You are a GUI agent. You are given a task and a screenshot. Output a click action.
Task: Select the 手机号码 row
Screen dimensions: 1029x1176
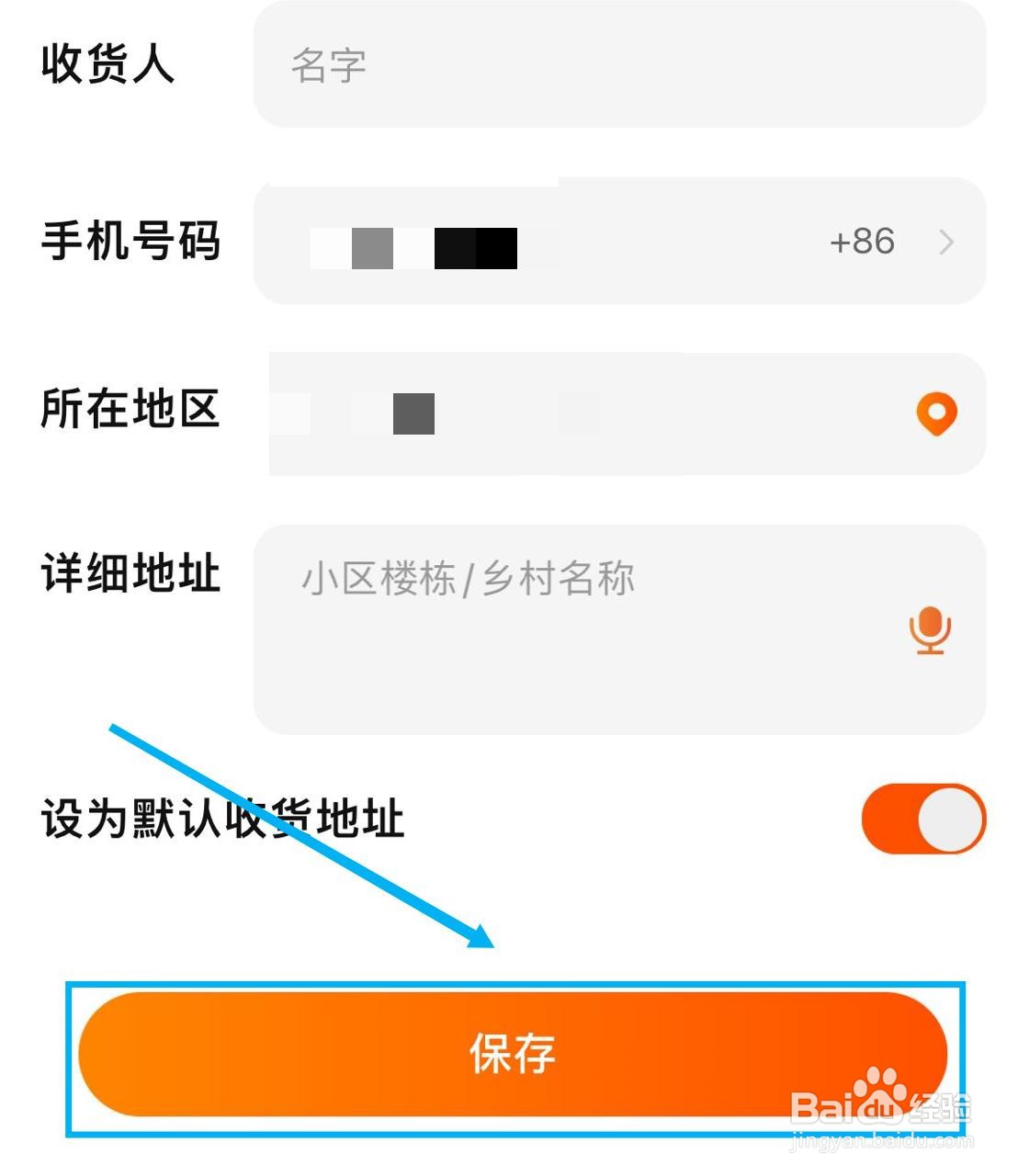click(131, 242)
